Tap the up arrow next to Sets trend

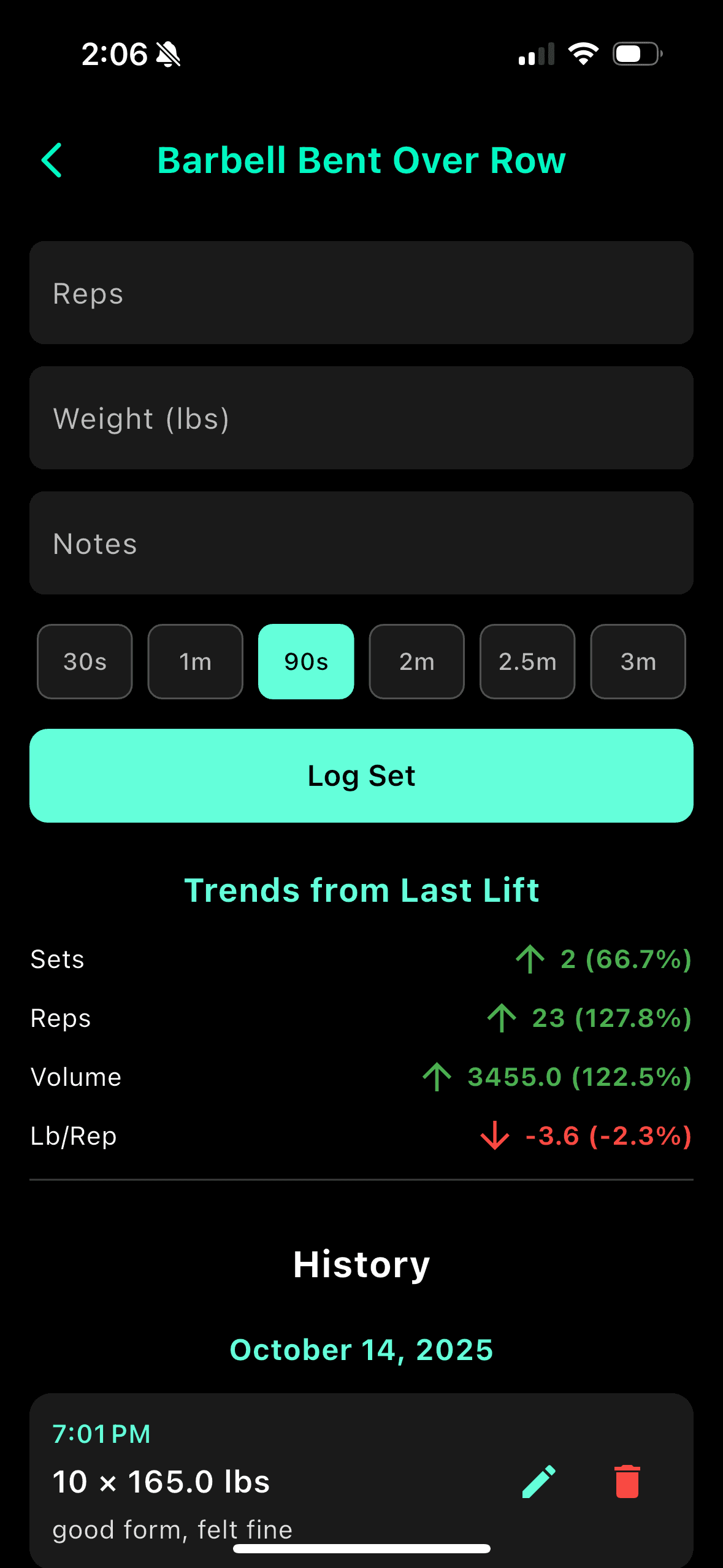click(530, 959)
